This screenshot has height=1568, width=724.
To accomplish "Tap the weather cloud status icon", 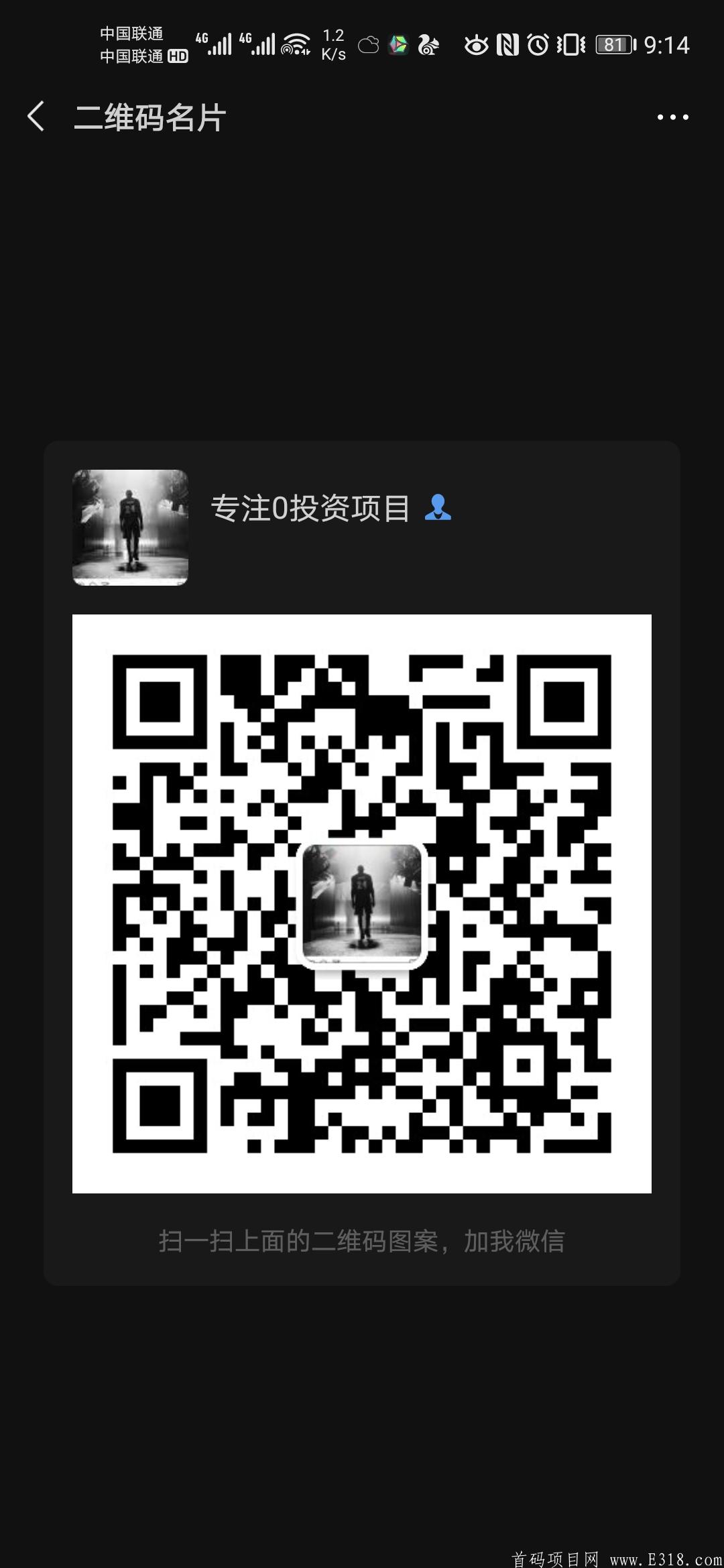I will [369, 45].
